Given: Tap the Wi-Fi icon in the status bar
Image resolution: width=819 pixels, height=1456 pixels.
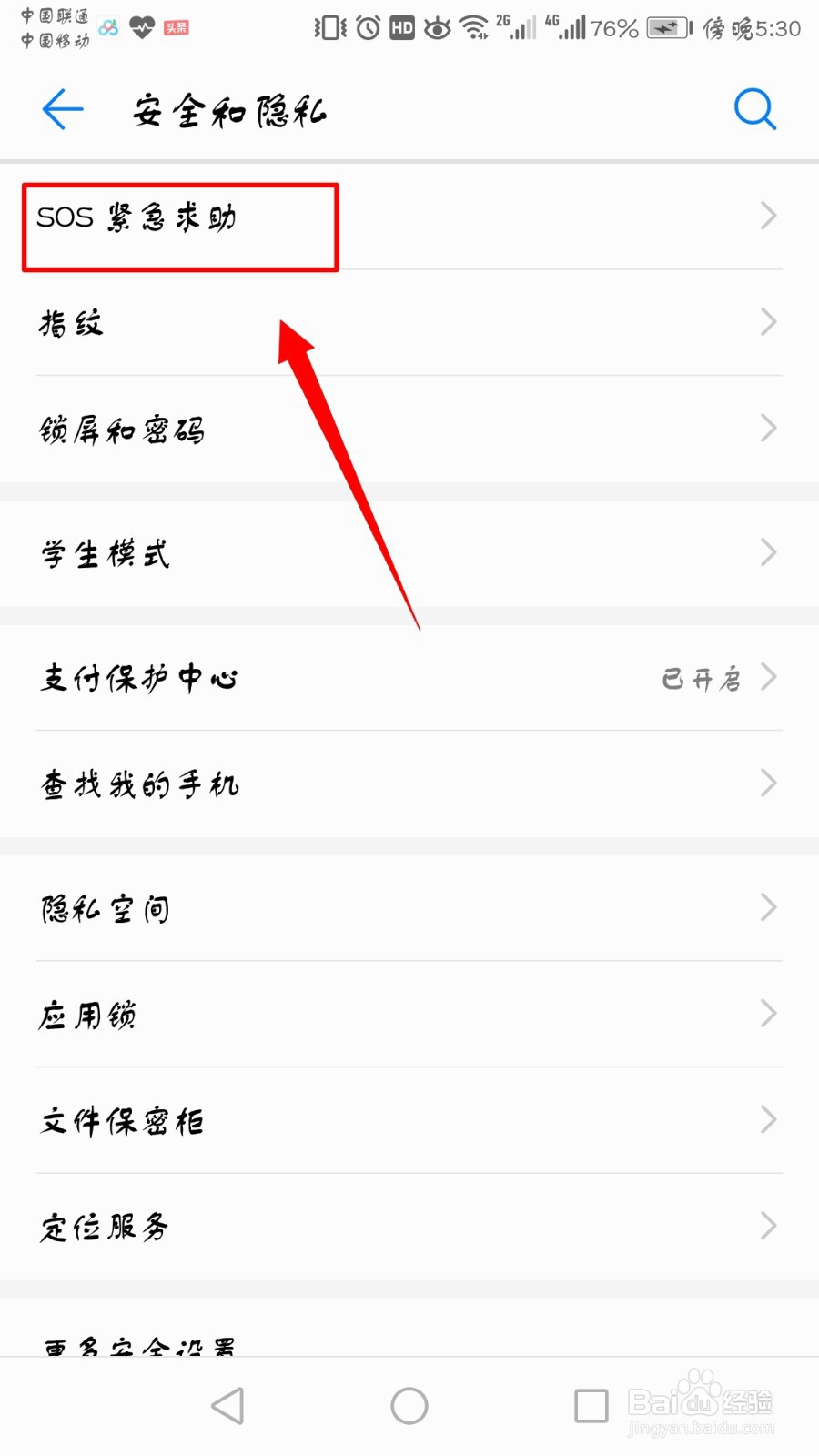Looking at the screenshot, I should [x=474, y=27].
